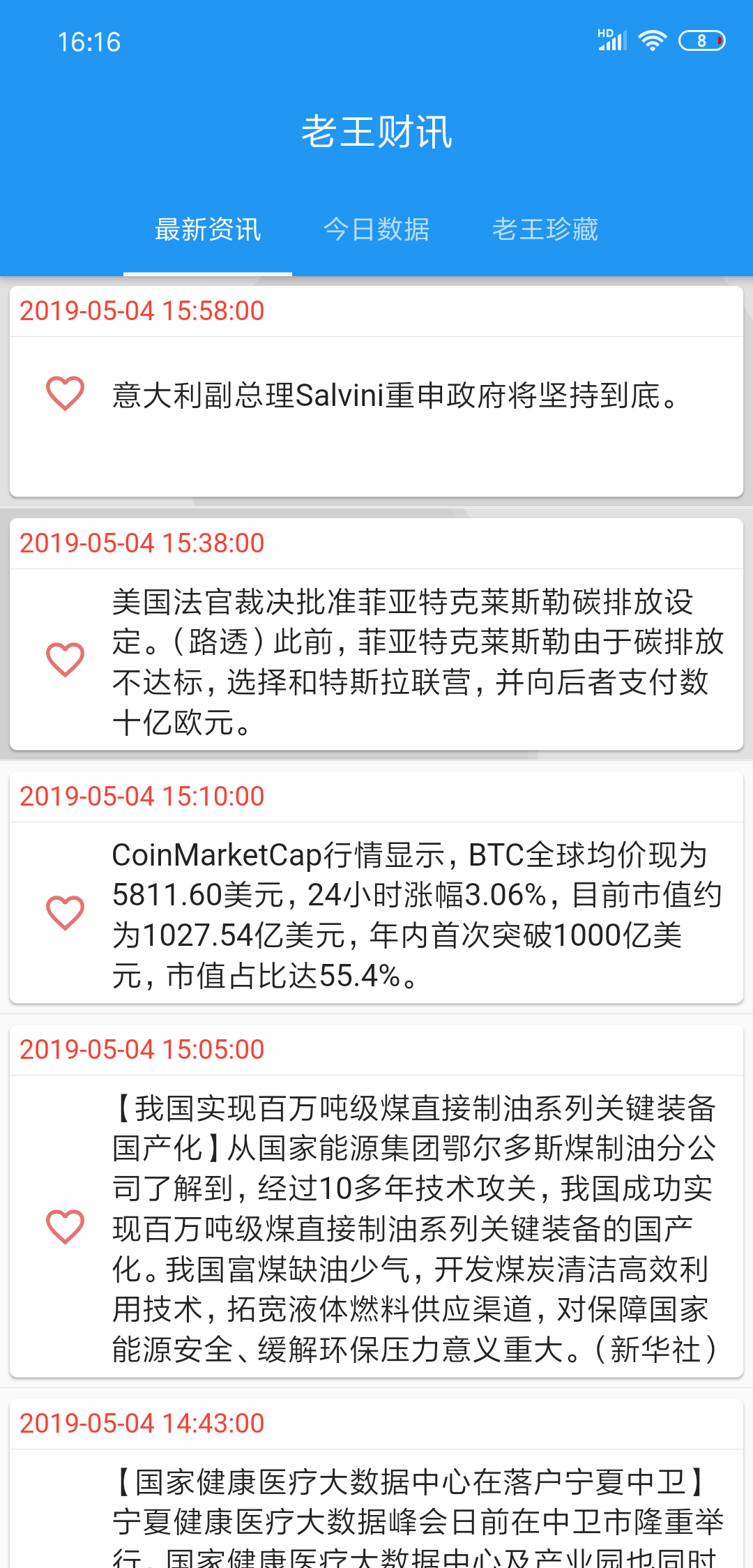Screen dimensions: 753x1568
Task: Open the 国家健康医疗大数据中心 news card
Action: [417, 1514]
